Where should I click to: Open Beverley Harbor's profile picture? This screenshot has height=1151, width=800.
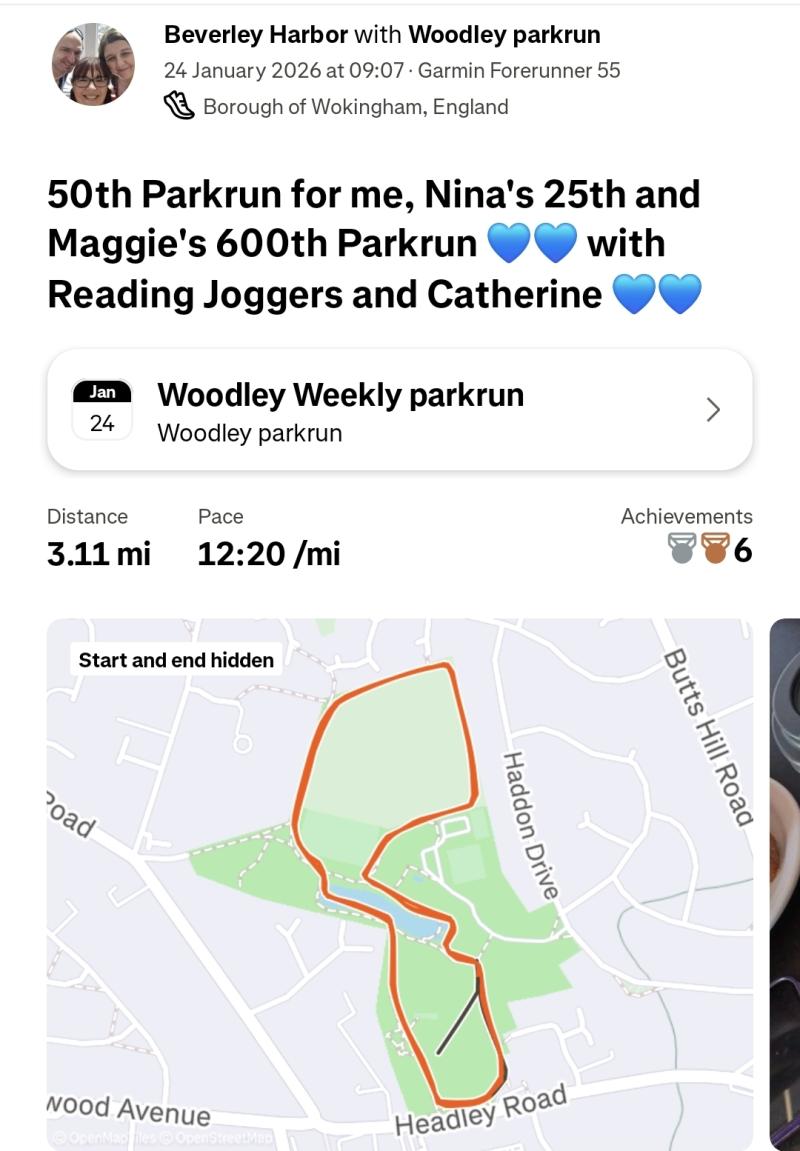(x=93, y=65)
